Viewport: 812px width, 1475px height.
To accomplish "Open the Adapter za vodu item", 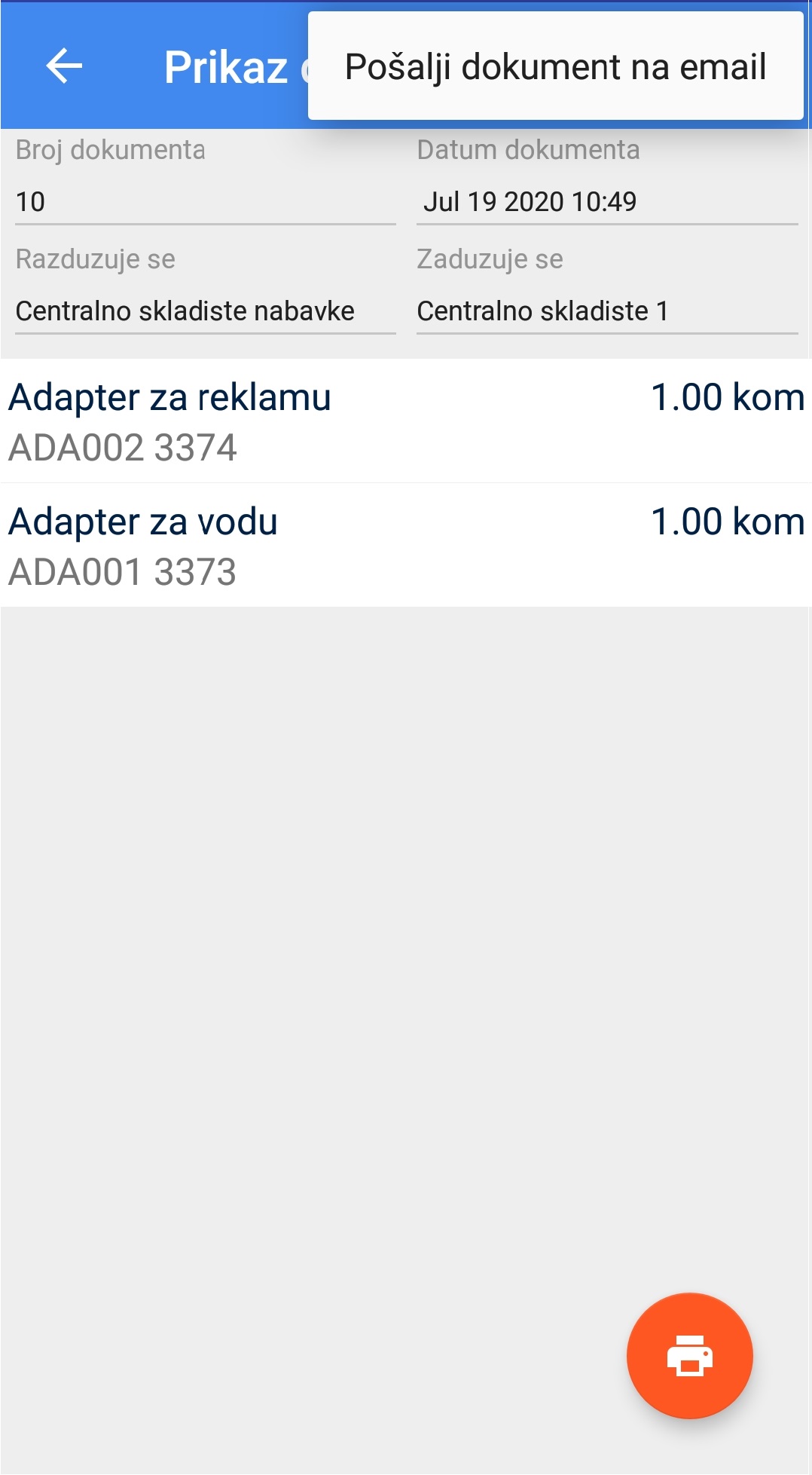I will 405,545.
